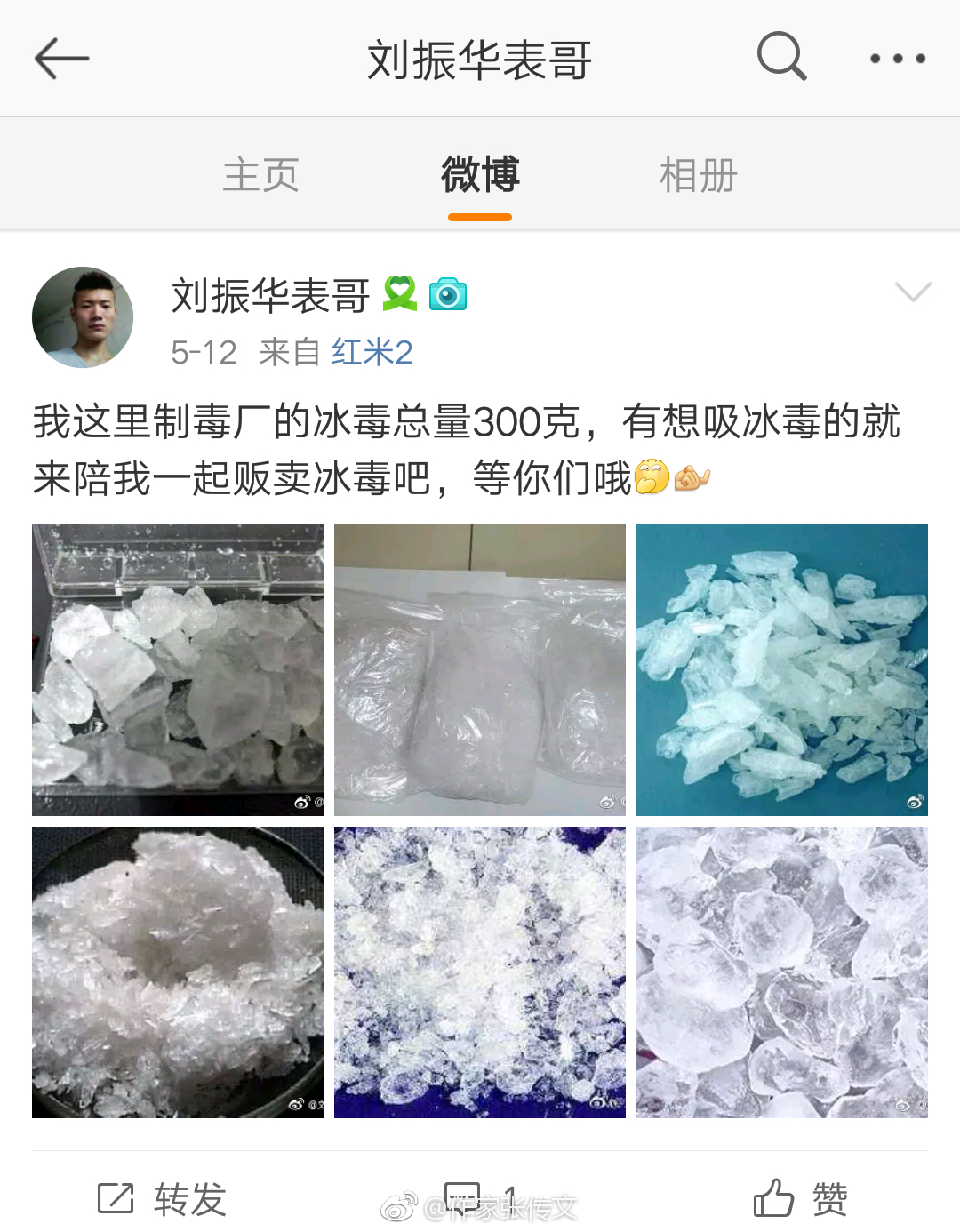Switch to the 相册 tab
Screen dimensions: 960x1232
(699, 174)
